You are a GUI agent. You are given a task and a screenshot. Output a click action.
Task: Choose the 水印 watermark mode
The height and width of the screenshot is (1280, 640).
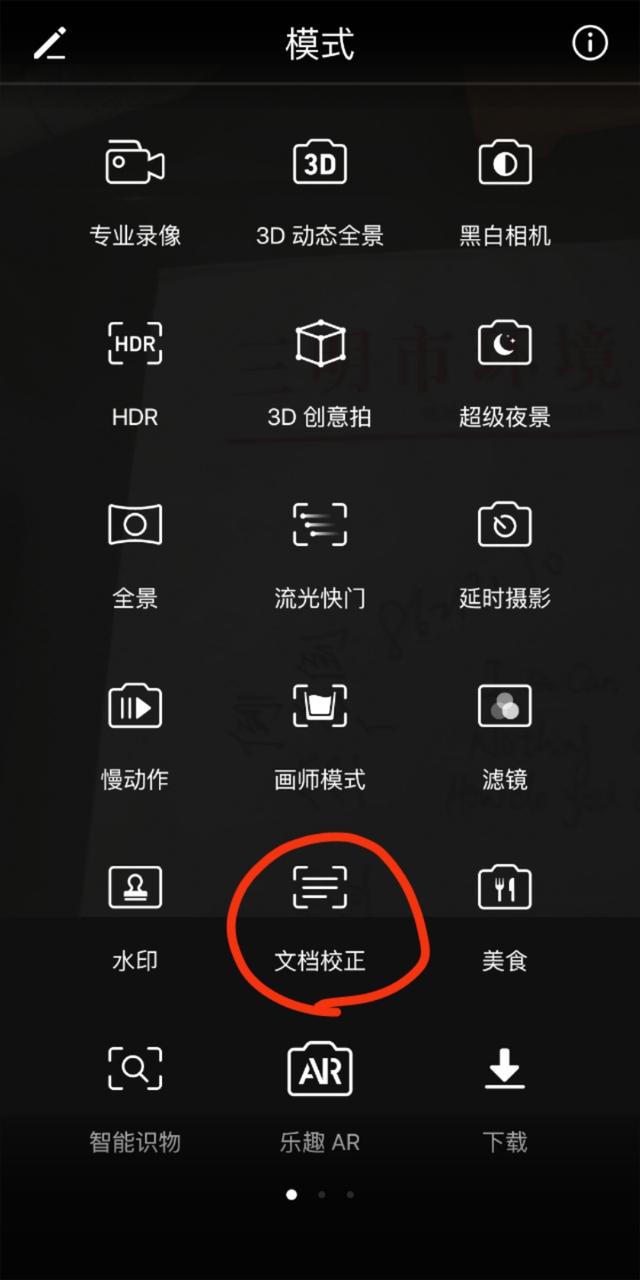point(135,916)
